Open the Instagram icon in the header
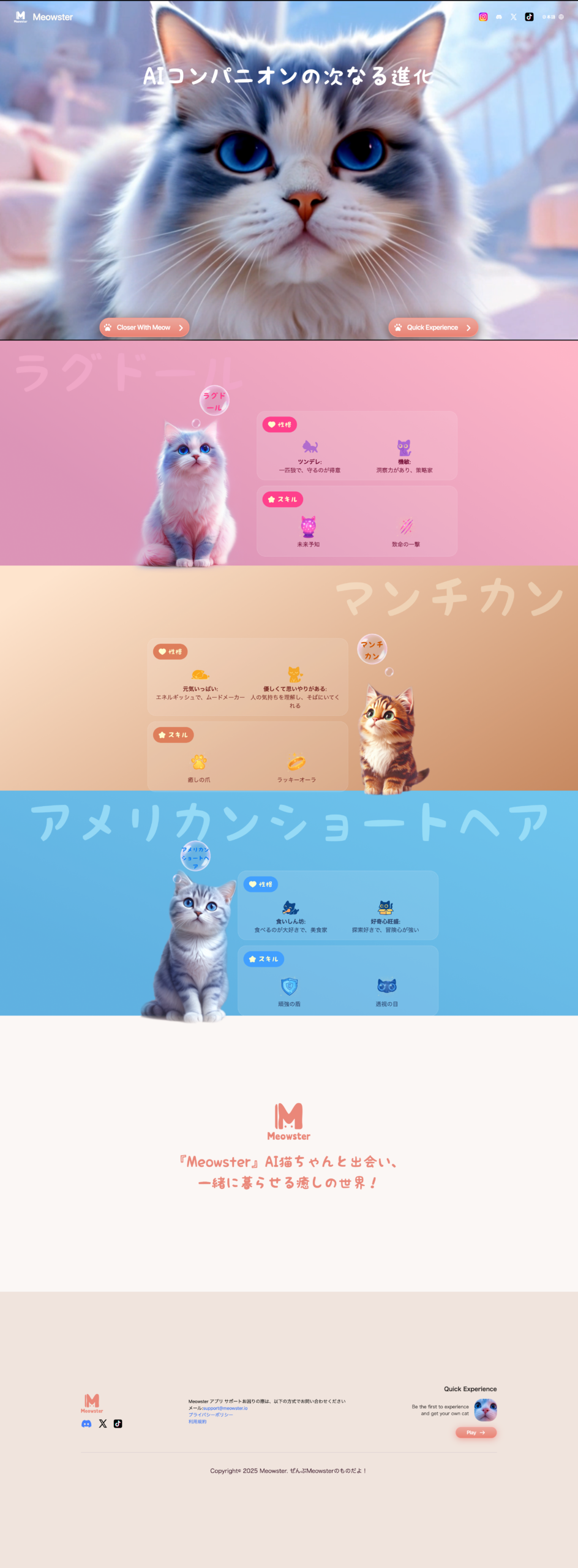This screenshot has height=1568, width=578. 483,17
